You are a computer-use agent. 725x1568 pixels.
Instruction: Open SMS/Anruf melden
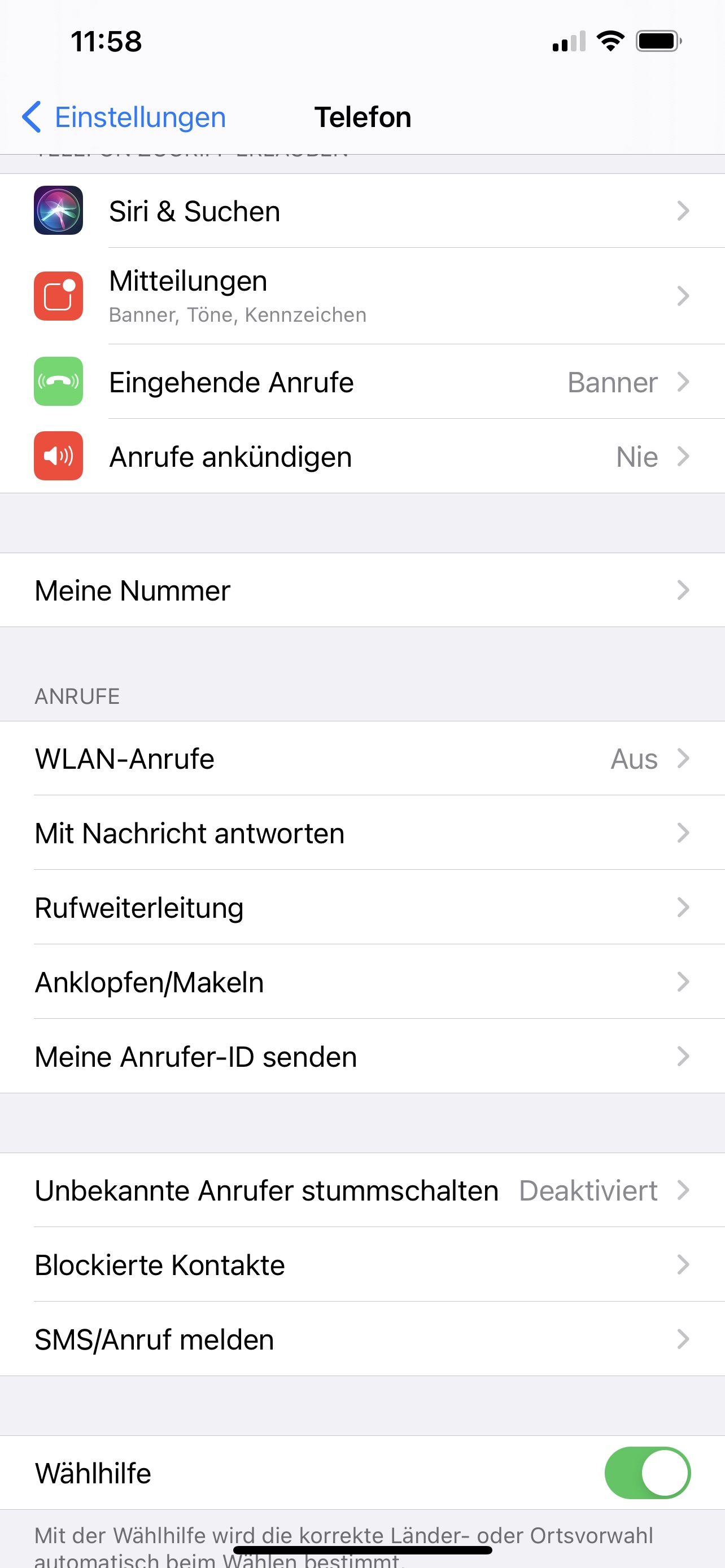coord(362,1339)
